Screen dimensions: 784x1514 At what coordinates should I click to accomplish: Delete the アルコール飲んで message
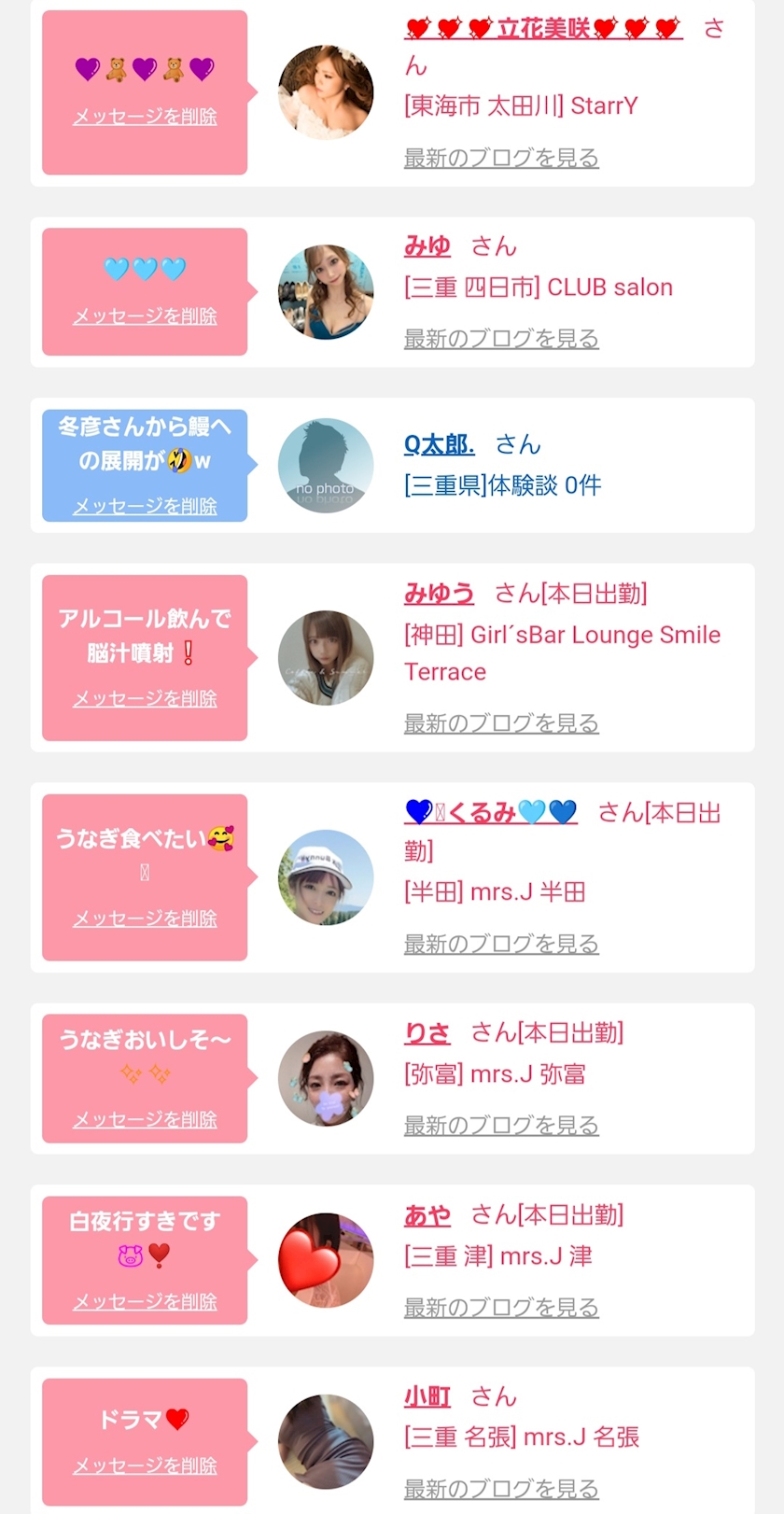pyautogui.click(x=145, y=698)
